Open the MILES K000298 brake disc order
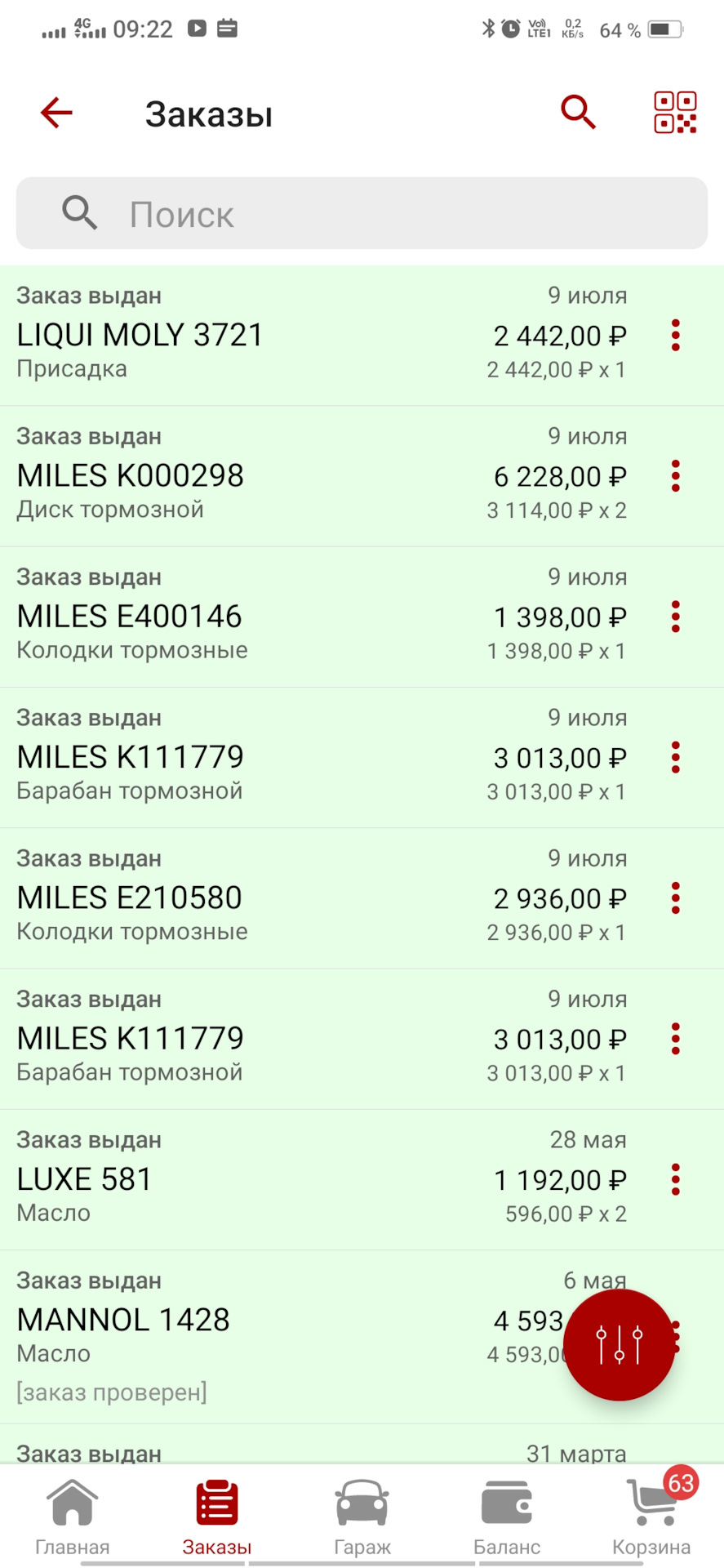 (245, 476)
